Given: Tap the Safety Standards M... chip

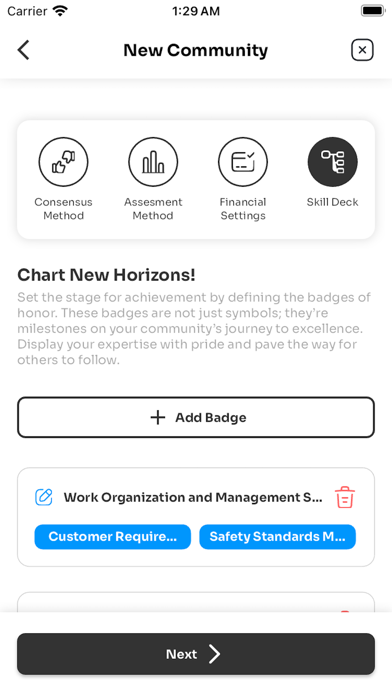Looking at the screenshot, I should point(277,537).
